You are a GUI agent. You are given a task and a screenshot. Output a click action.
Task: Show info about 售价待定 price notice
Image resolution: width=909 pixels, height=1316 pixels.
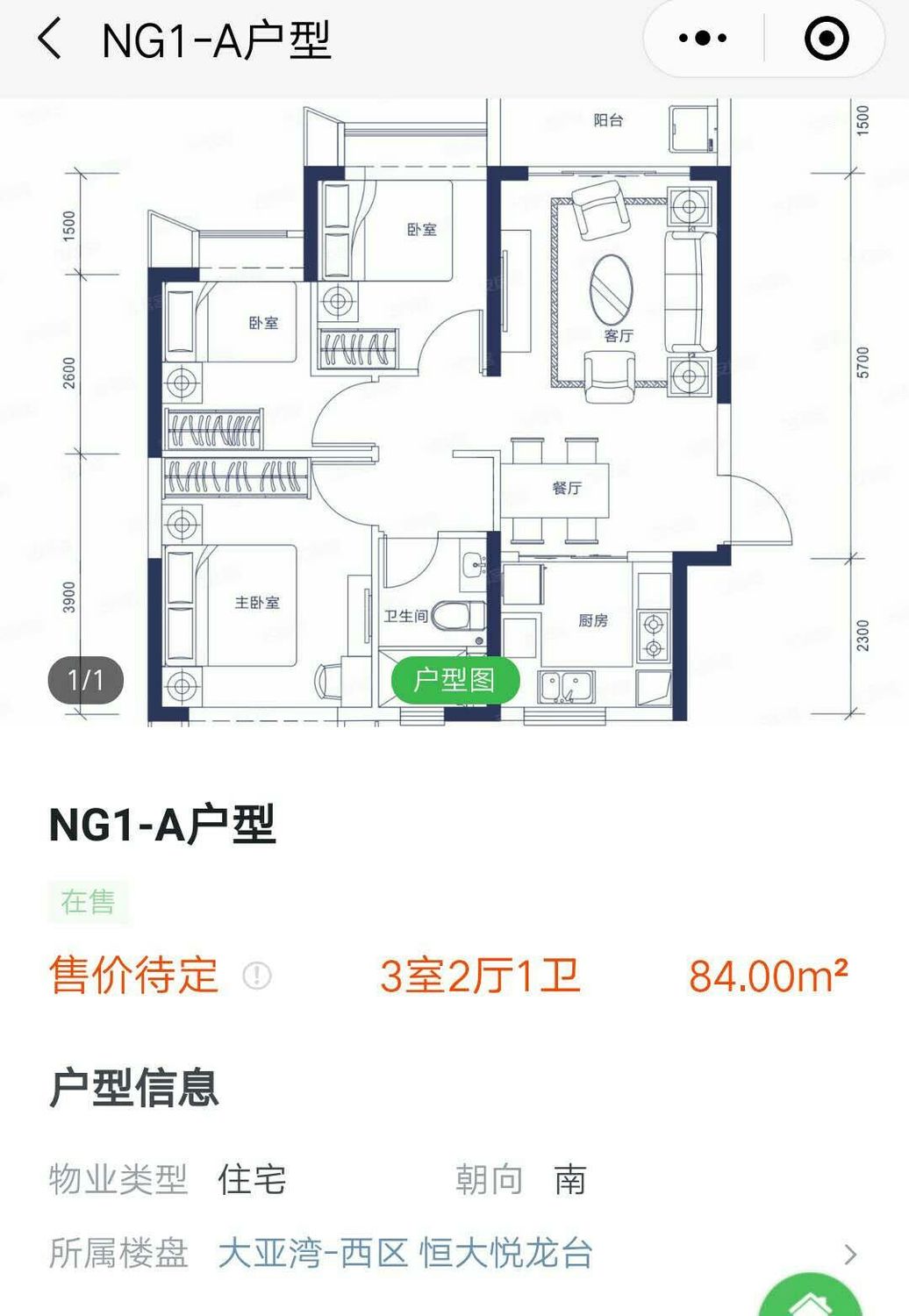257,976
